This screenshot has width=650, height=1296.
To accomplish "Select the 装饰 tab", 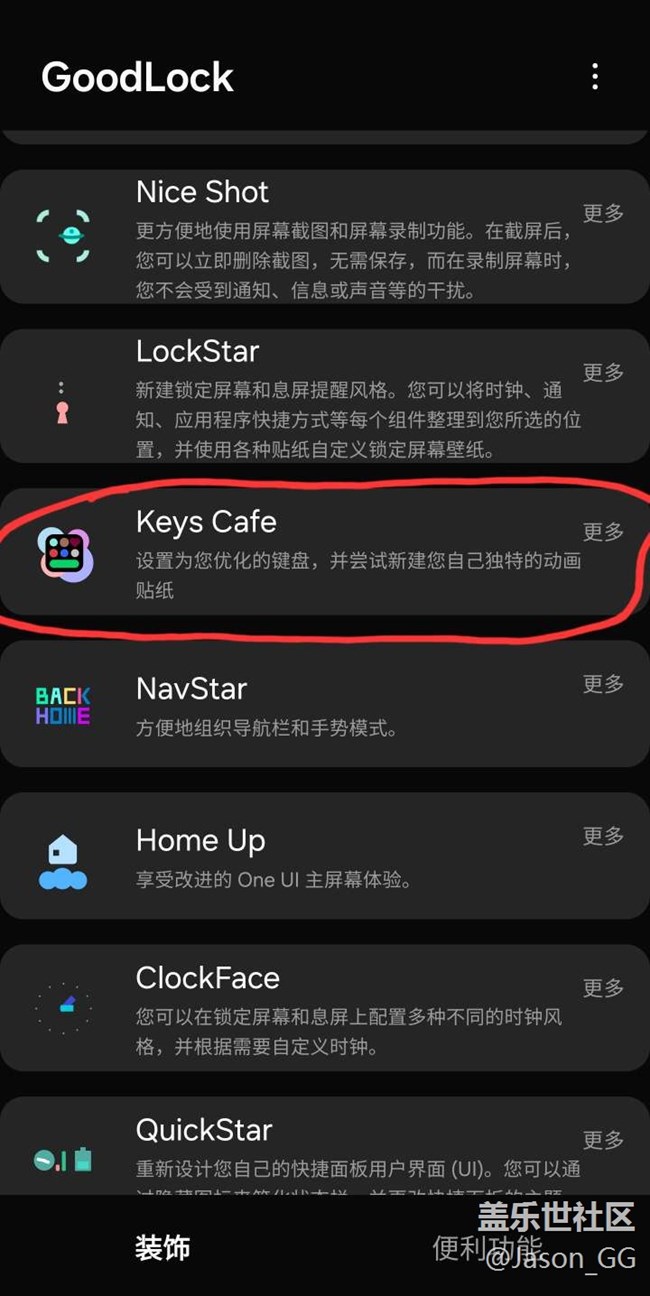I will [163, 1248].
